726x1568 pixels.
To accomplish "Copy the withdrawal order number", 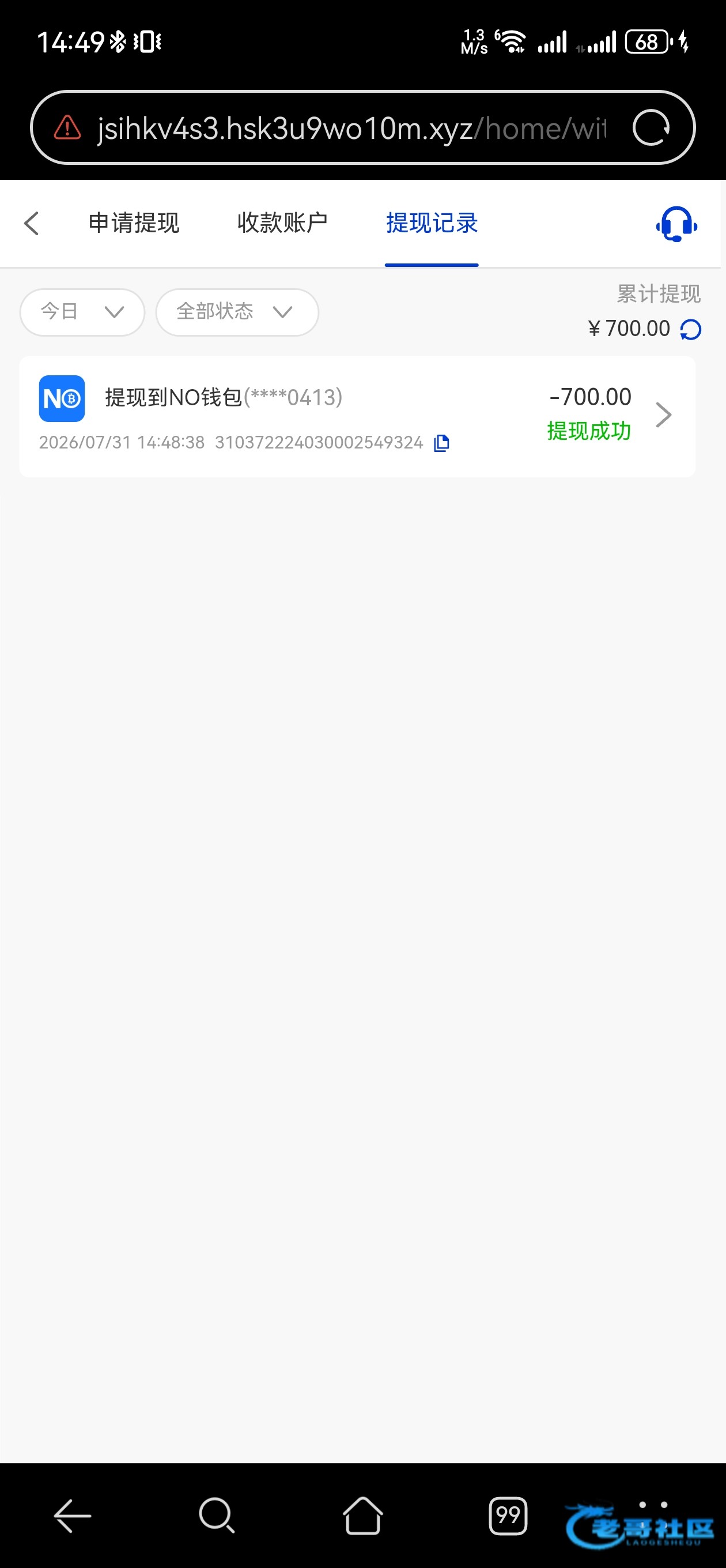I will [x=441, y=443].
